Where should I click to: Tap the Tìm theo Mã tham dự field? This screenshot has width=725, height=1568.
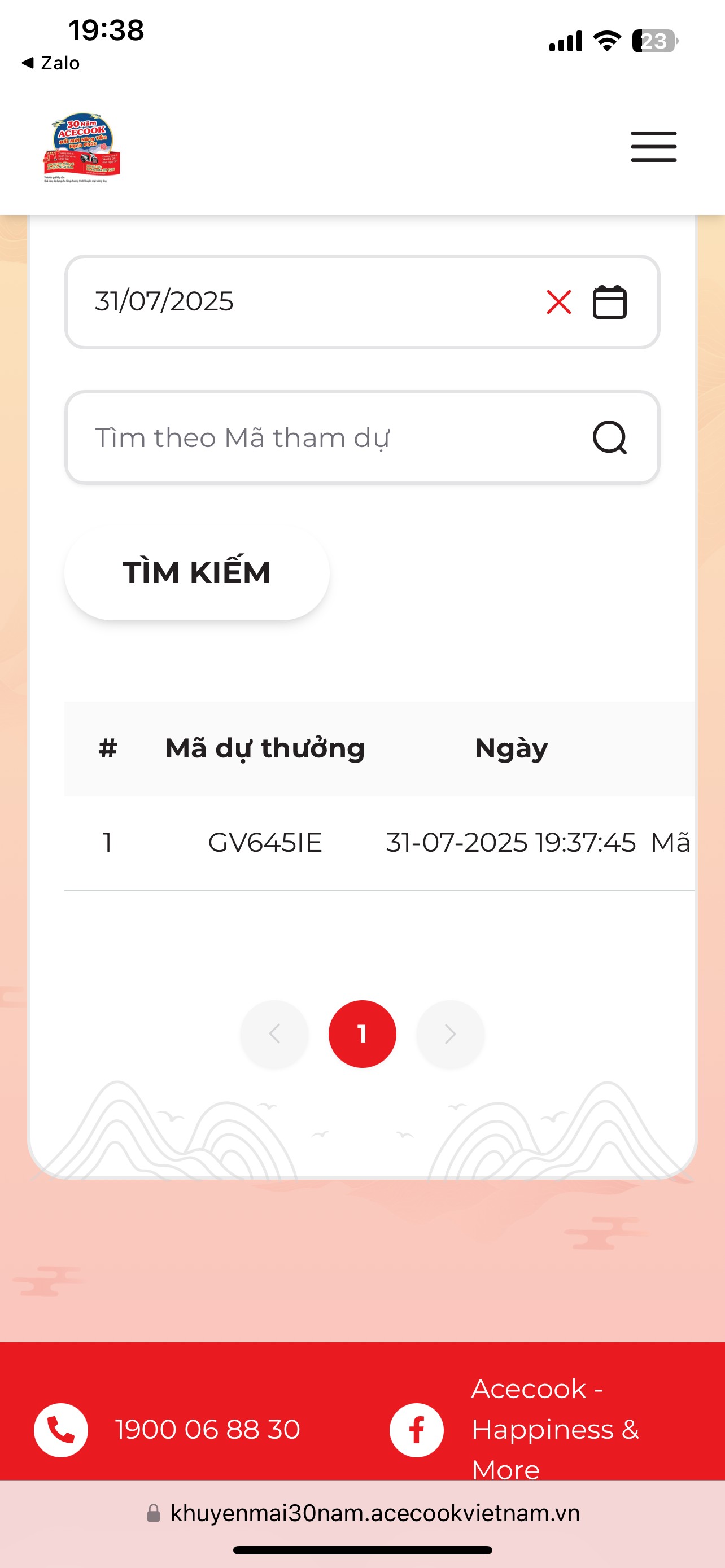pos(362,437)
